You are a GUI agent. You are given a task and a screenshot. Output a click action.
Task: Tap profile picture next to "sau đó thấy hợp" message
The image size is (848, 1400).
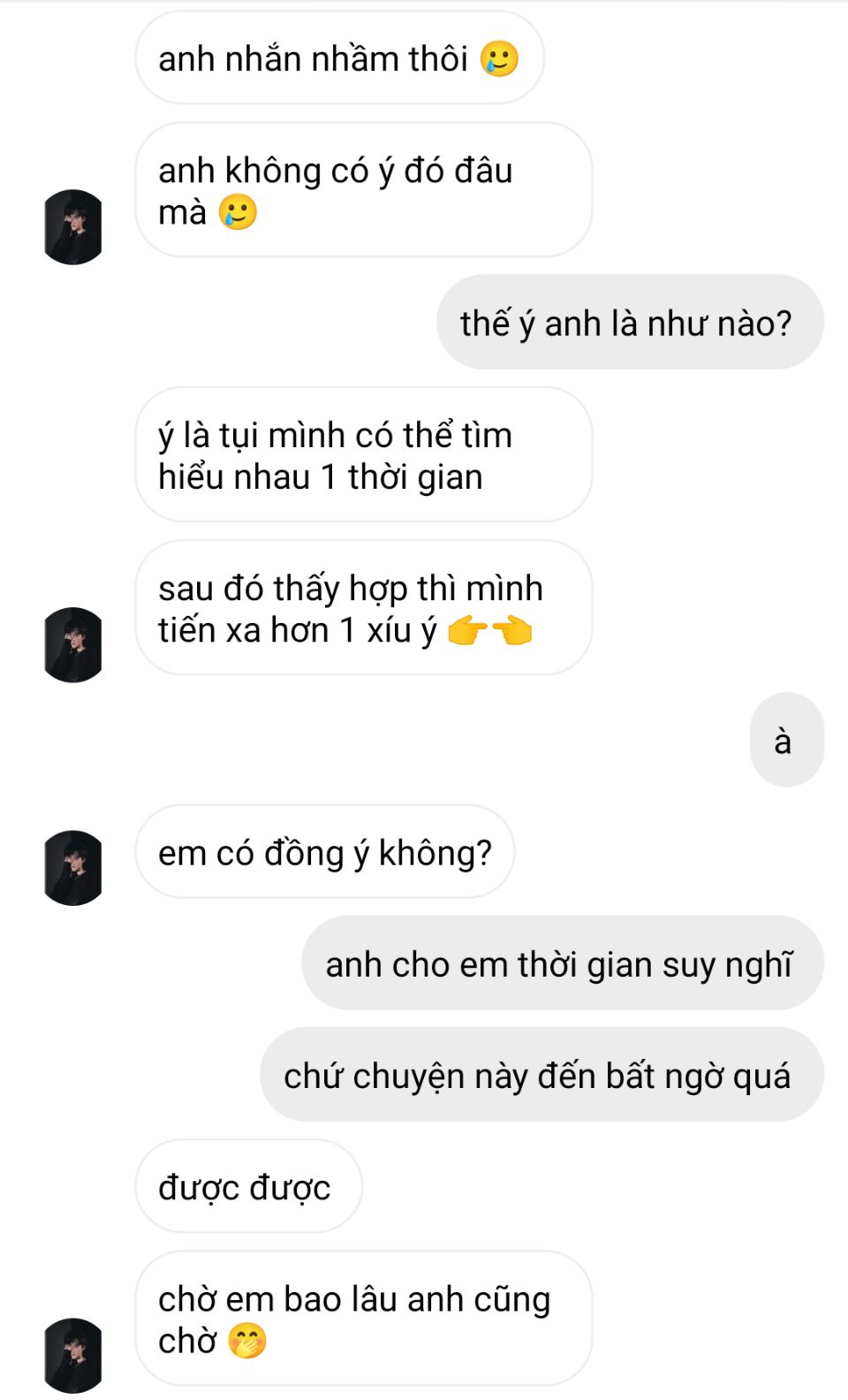[x=73, y=644]
